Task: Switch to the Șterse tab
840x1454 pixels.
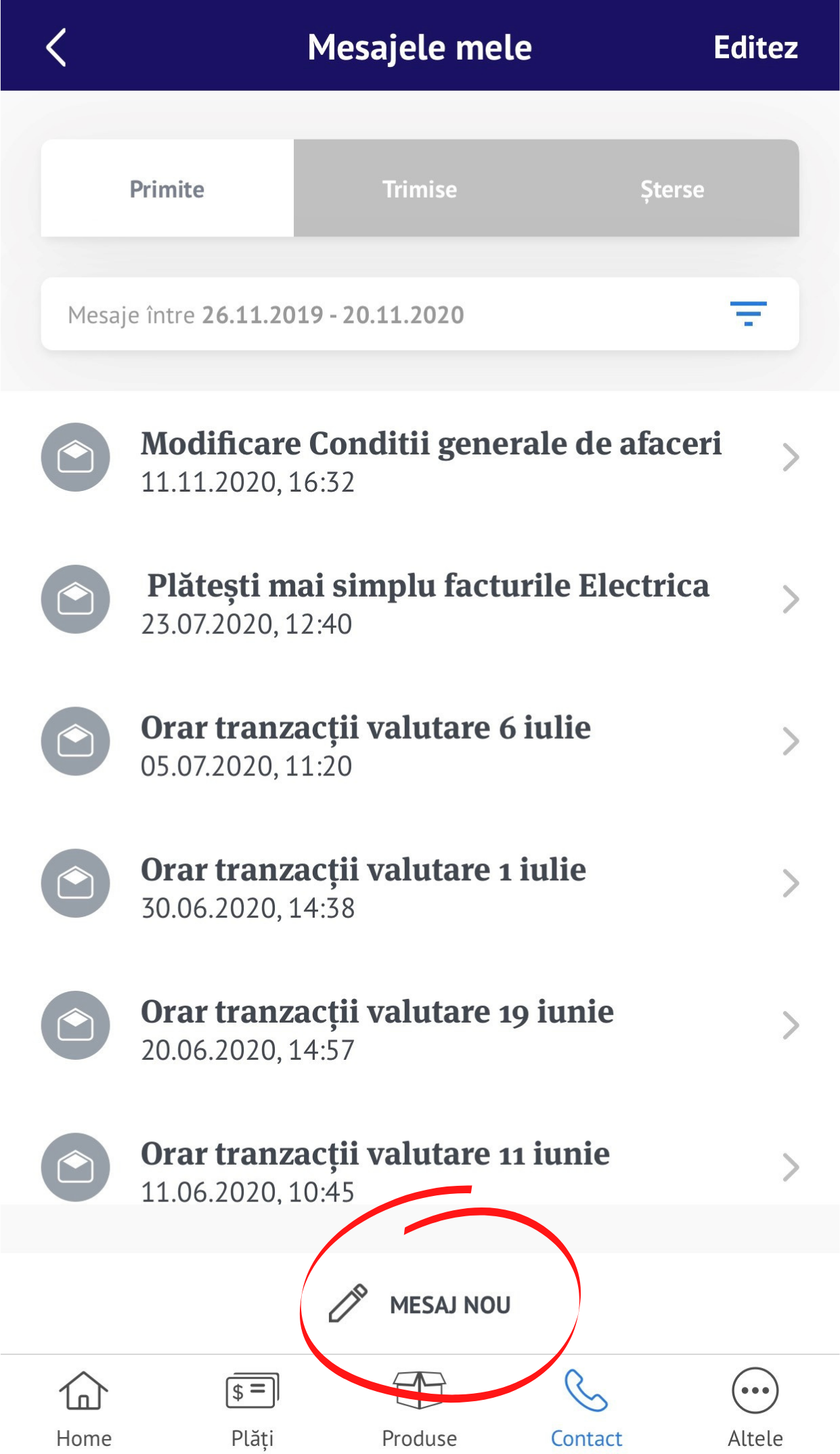Action: (x=672, y=189)
